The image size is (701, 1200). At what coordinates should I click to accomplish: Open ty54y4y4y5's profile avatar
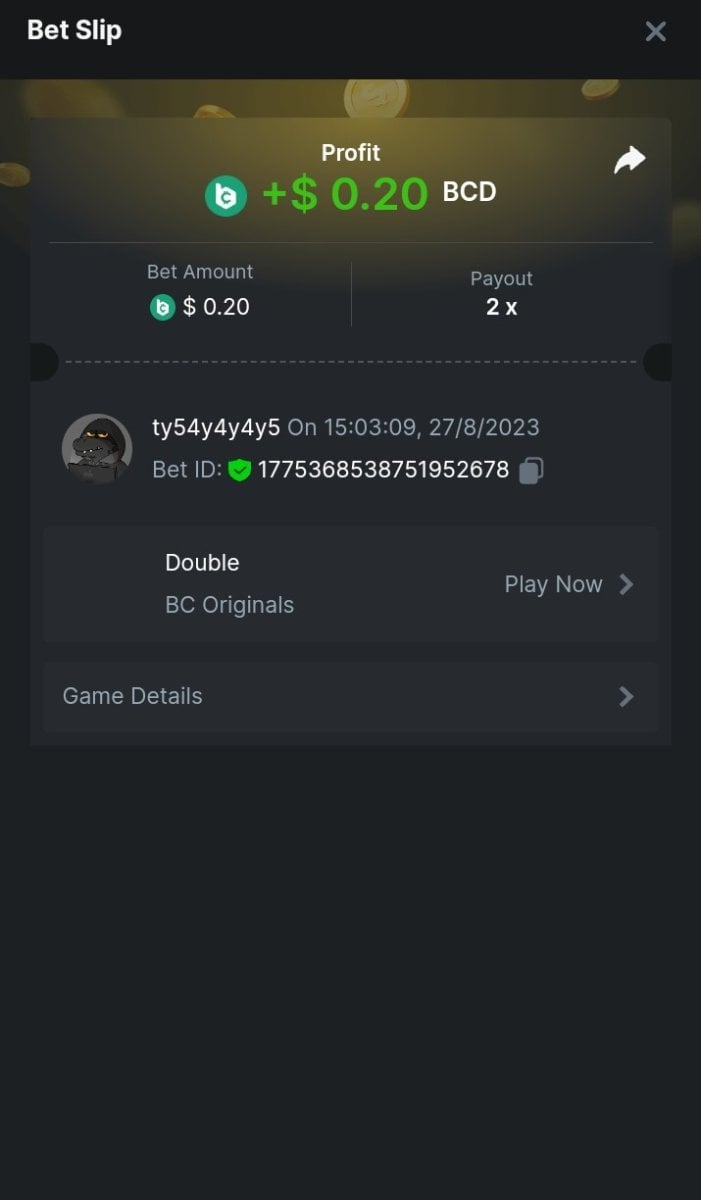point(97,449)
